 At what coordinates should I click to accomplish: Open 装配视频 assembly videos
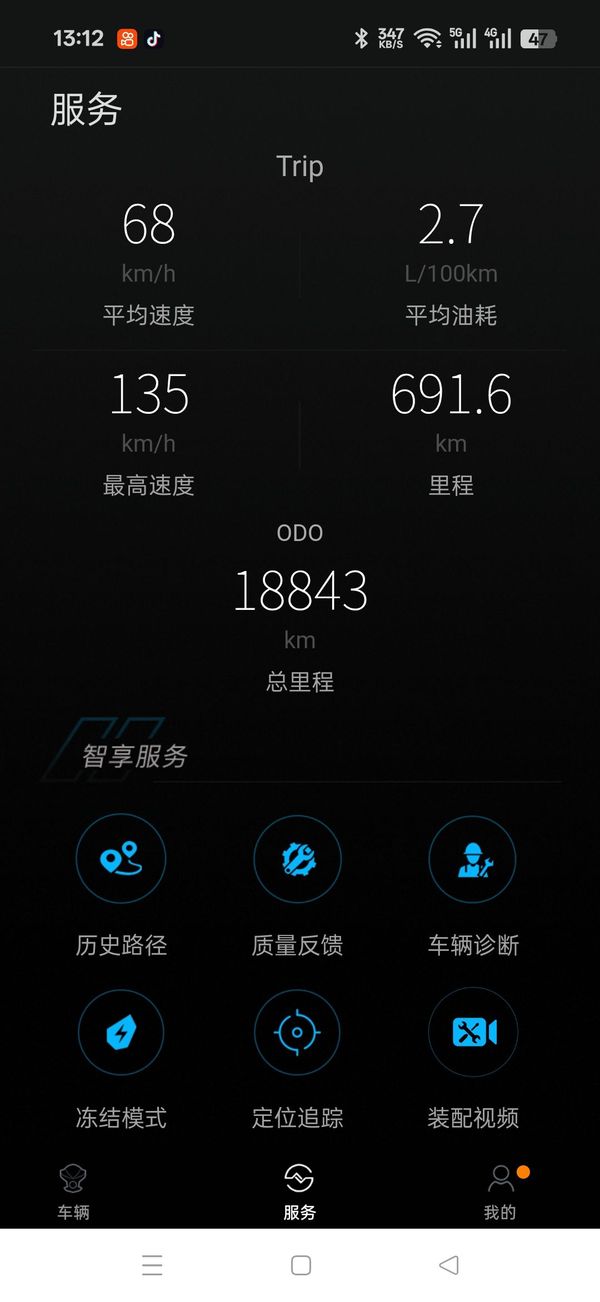pyautogui.click(x=472, y=1033)
